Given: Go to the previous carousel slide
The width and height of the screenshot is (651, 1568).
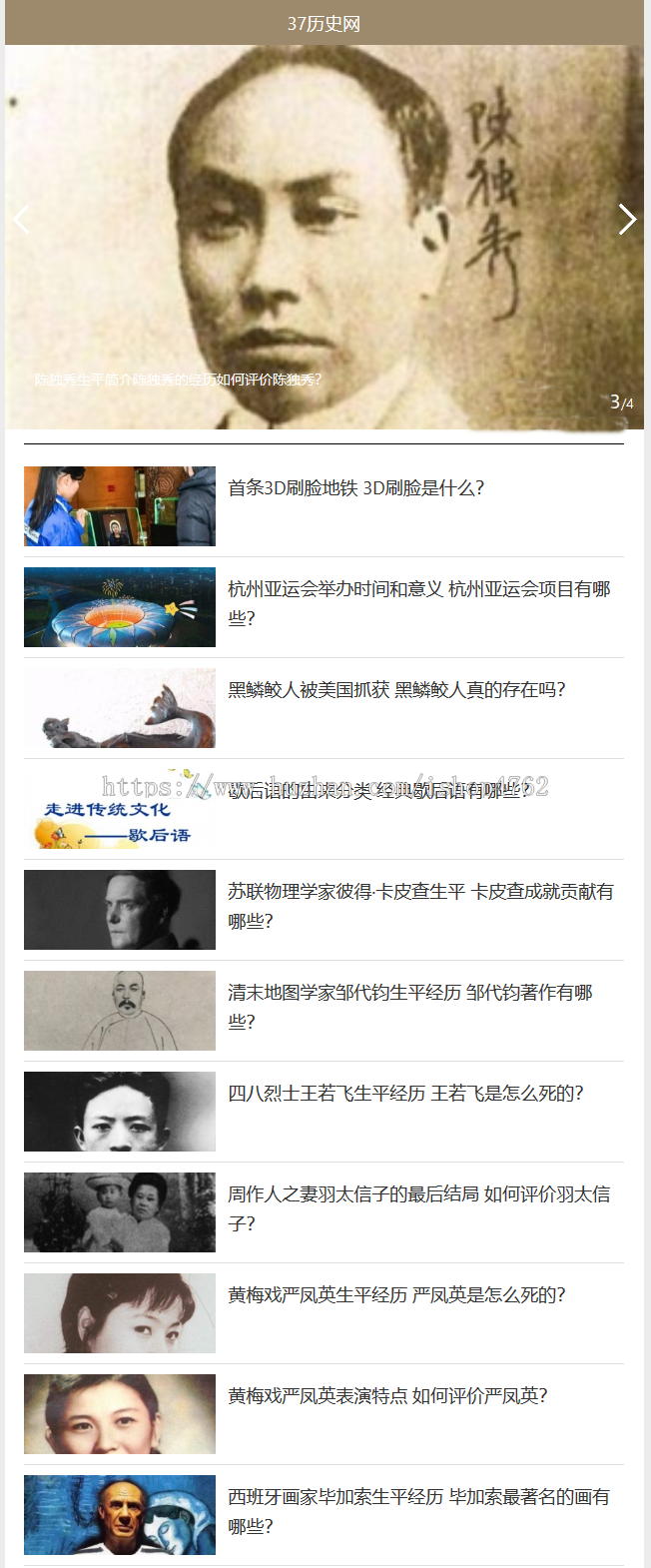Looking at the screenshot, I should click(x=22, y=219).
